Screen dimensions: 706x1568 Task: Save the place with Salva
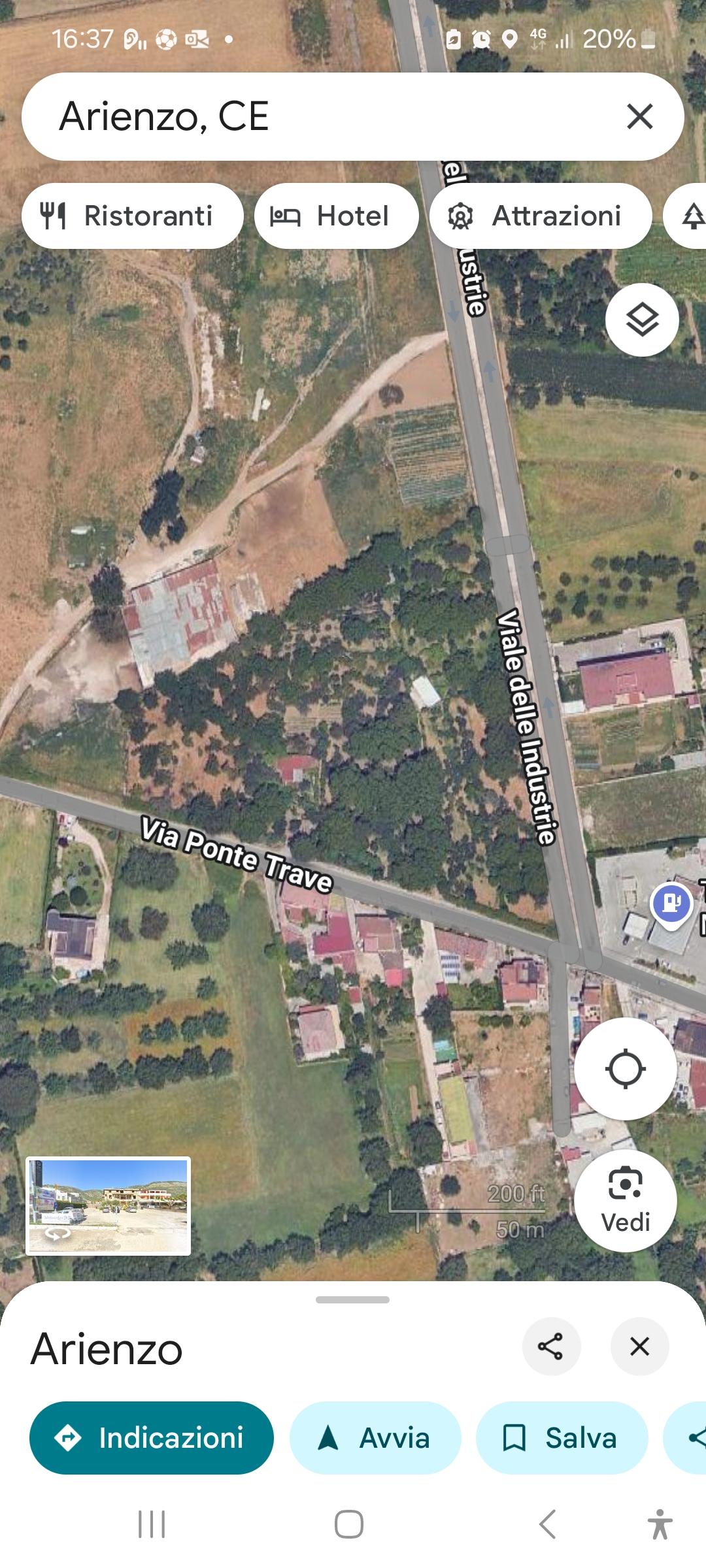pyautogui.click(x=562, y=1438)
